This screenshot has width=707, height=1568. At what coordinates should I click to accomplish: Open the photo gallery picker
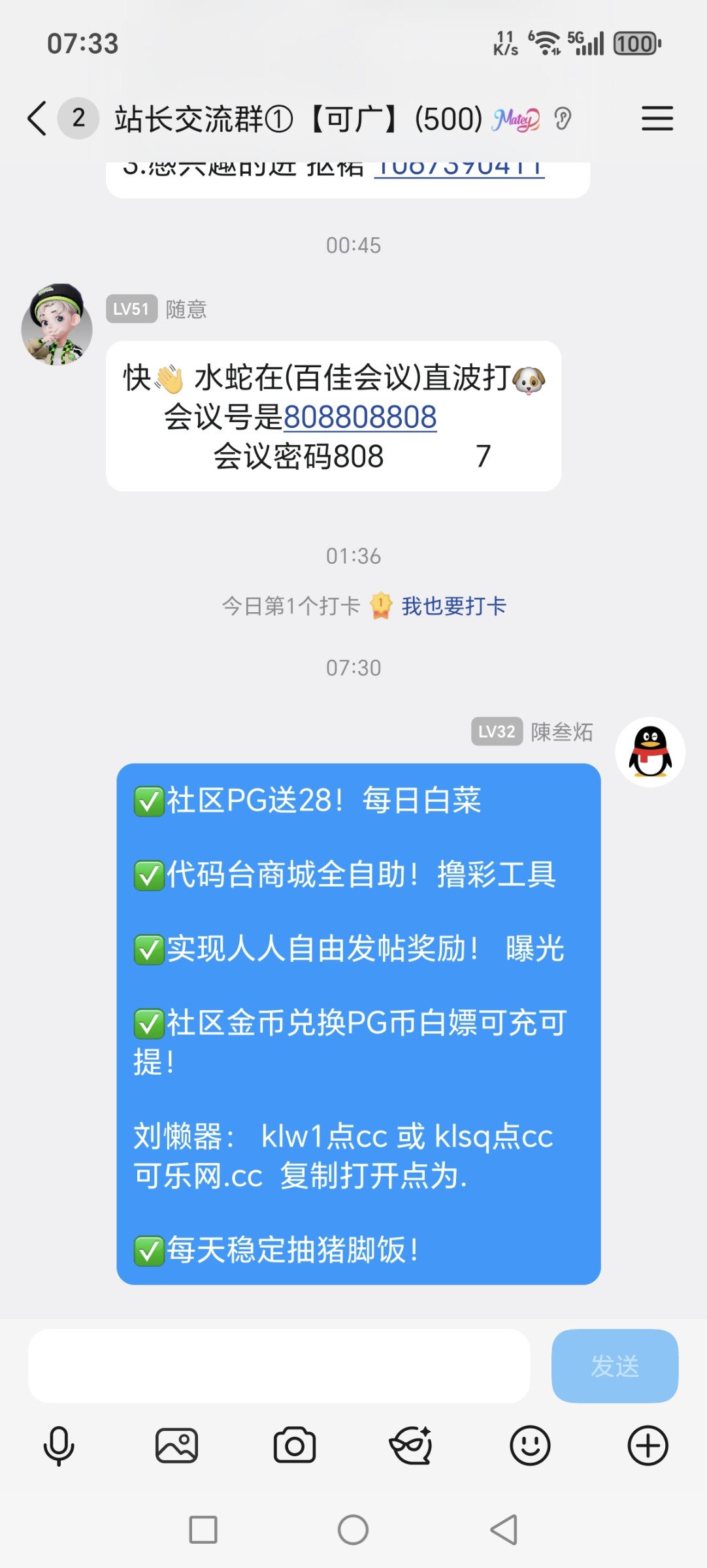point(176,1446)
